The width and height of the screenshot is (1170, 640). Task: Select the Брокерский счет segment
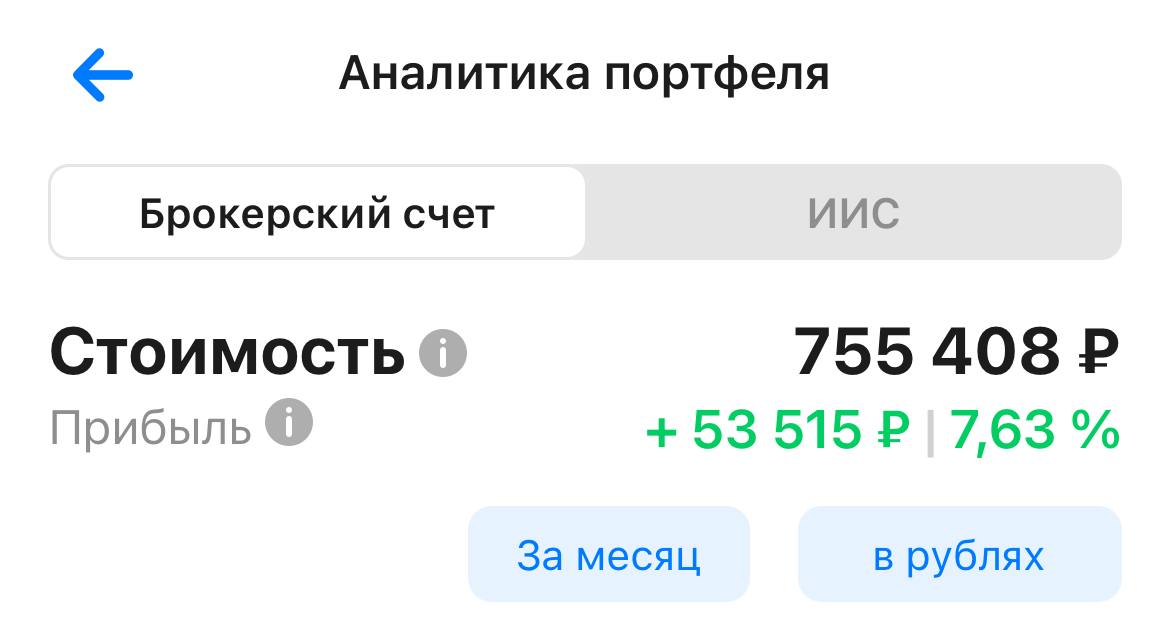point(317,213)
